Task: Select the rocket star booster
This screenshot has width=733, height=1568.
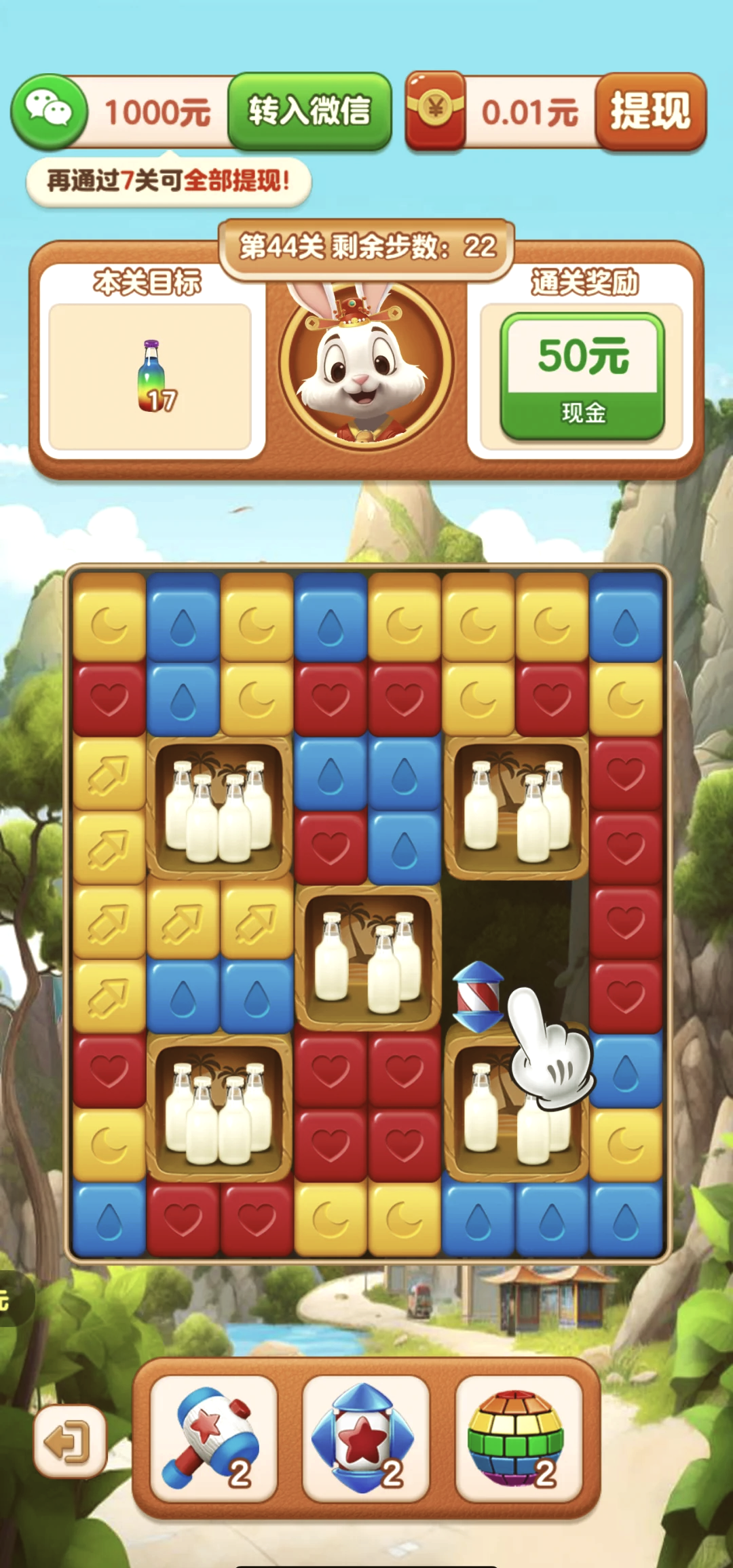Action: point(365,1438)
